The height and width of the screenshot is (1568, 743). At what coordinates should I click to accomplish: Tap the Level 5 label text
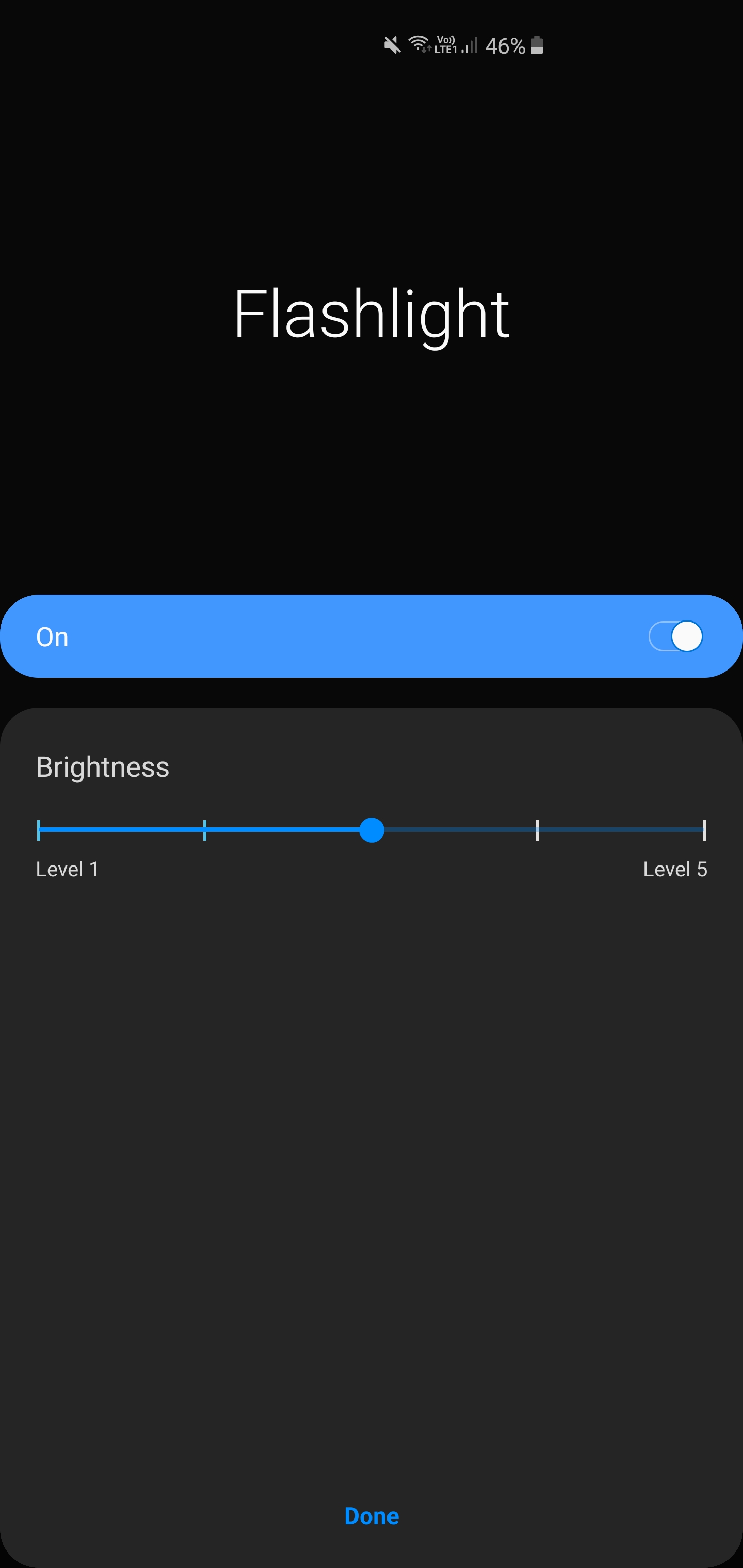[675, 869]
